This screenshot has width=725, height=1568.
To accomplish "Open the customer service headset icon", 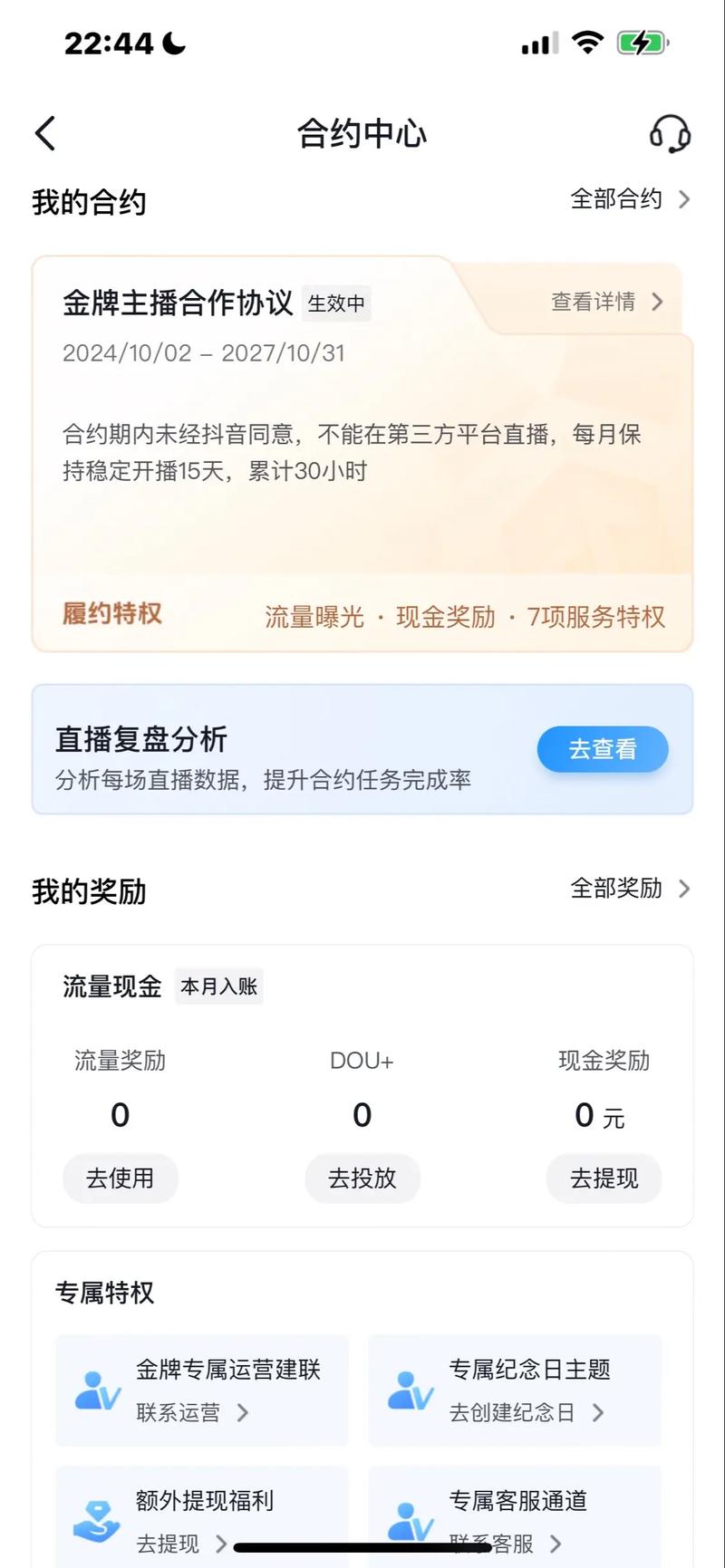I will (670, 134).
